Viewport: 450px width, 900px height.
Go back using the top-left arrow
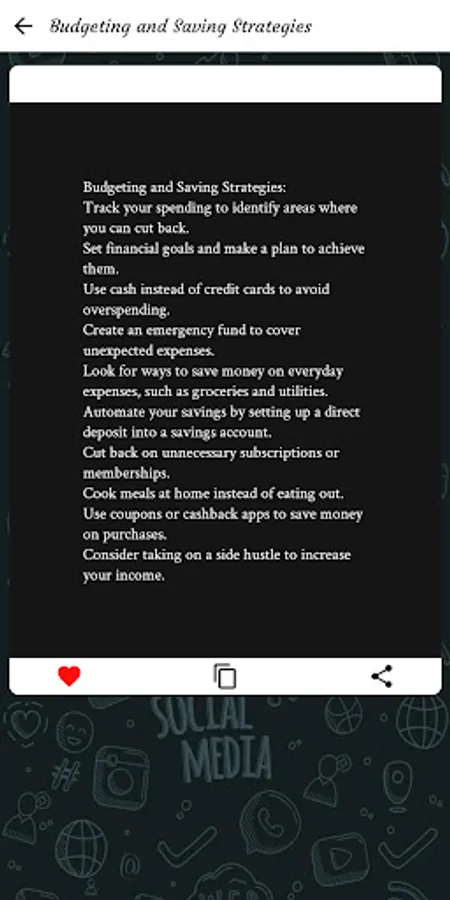pyautogui.click(x=23, y=26)
